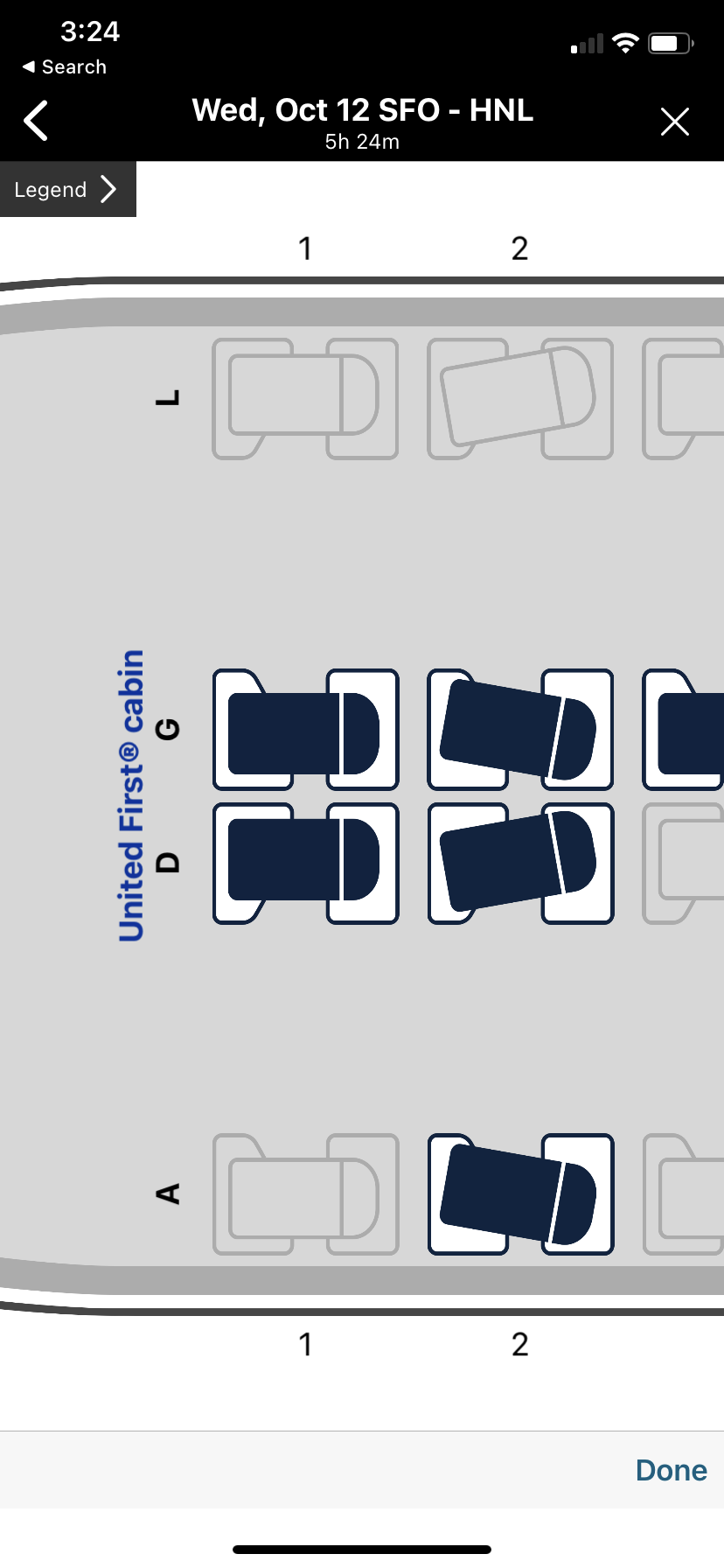The width and height of the screenshot is (724, 1568).
Task: Tap Done to confirm seats
Action: point(671,1470)
